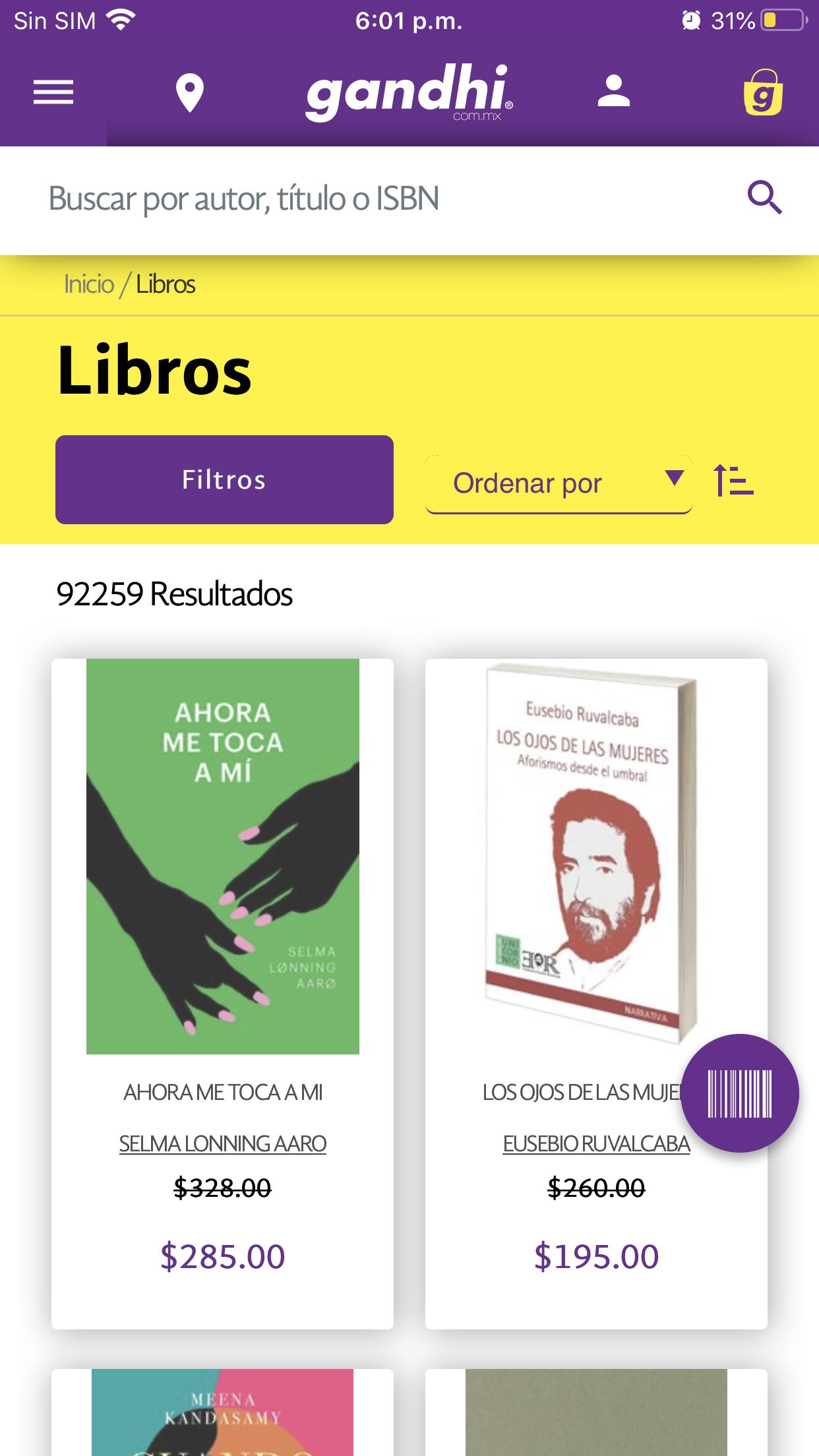This screenshot has width=819, height=1456.
Task: Launch the barcode scanner button
Action: [x=739, y=1093]
